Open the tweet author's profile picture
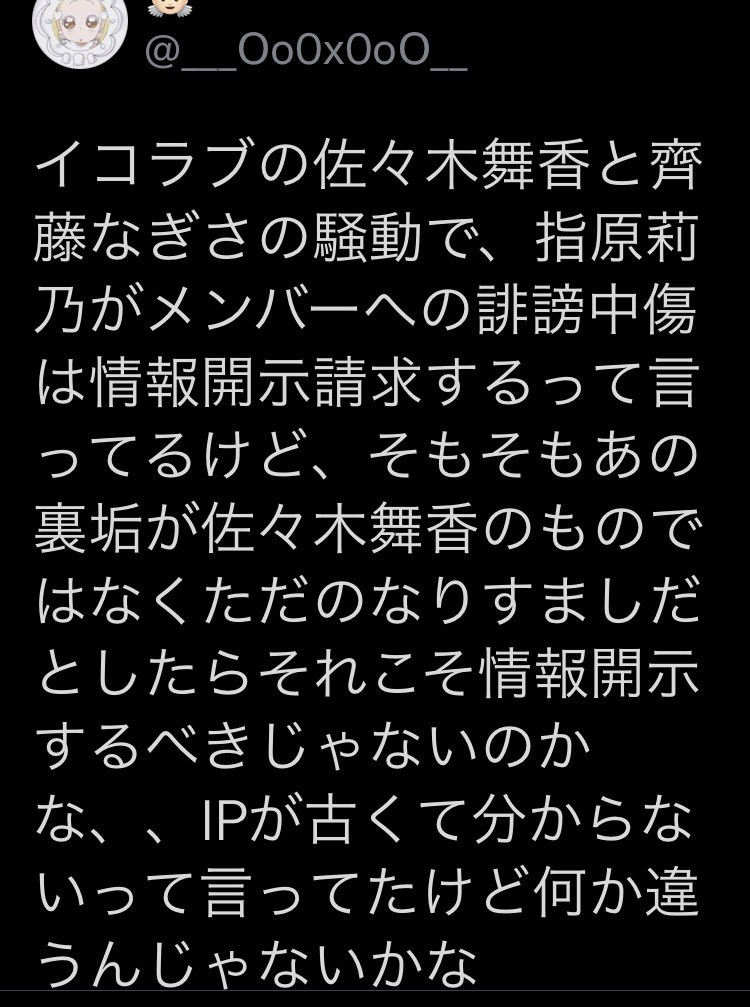The height and width of the screenshot is (1007, 750). pos(71,30)
